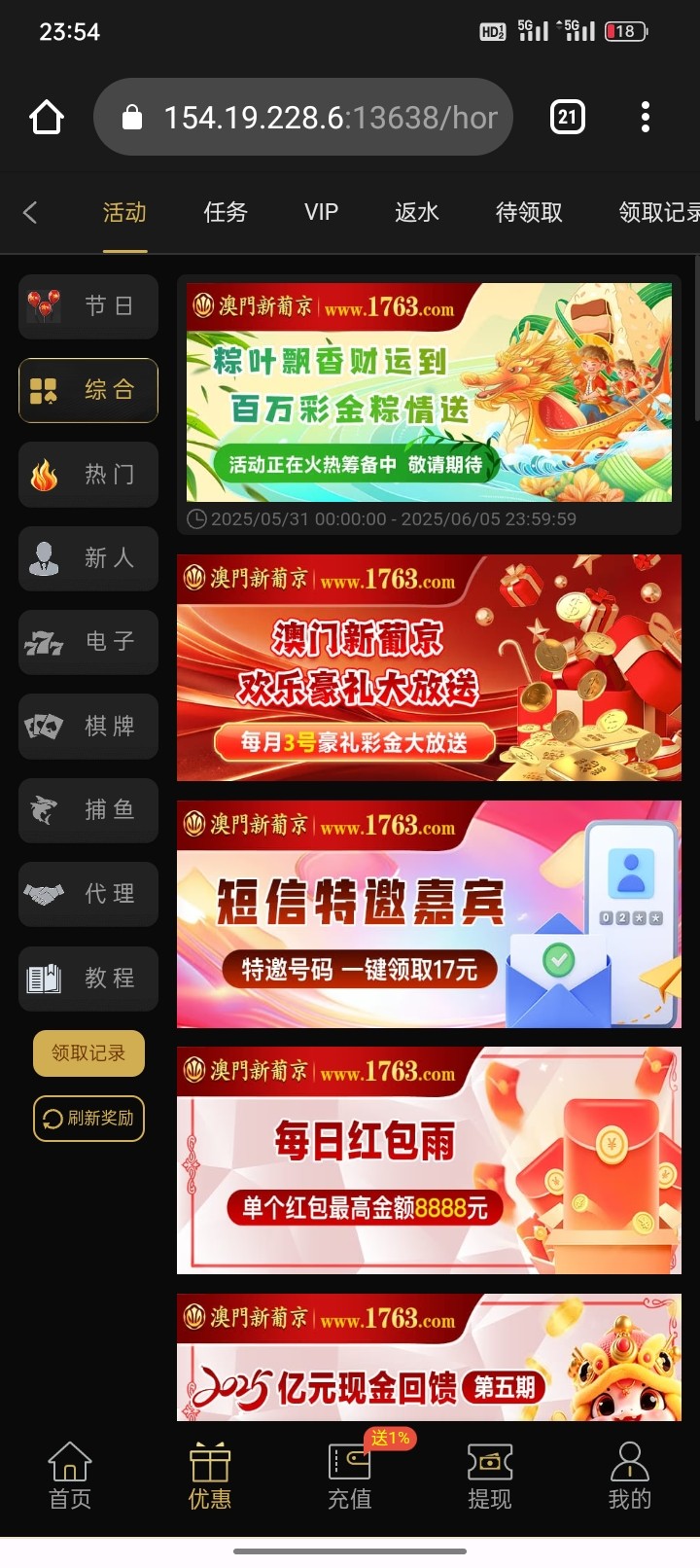Switch to the 待领取 tab
This screenshot has height=1568, width=700.
[x=529, y=212]
